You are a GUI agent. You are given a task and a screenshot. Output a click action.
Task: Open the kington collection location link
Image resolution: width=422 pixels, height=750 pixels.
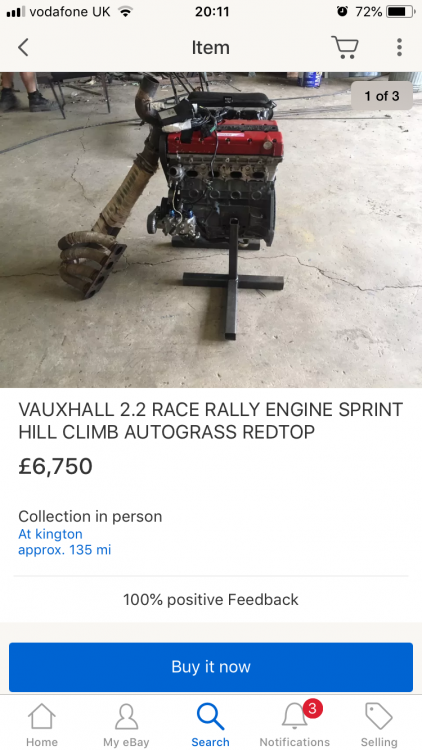[x=50, y=534]
